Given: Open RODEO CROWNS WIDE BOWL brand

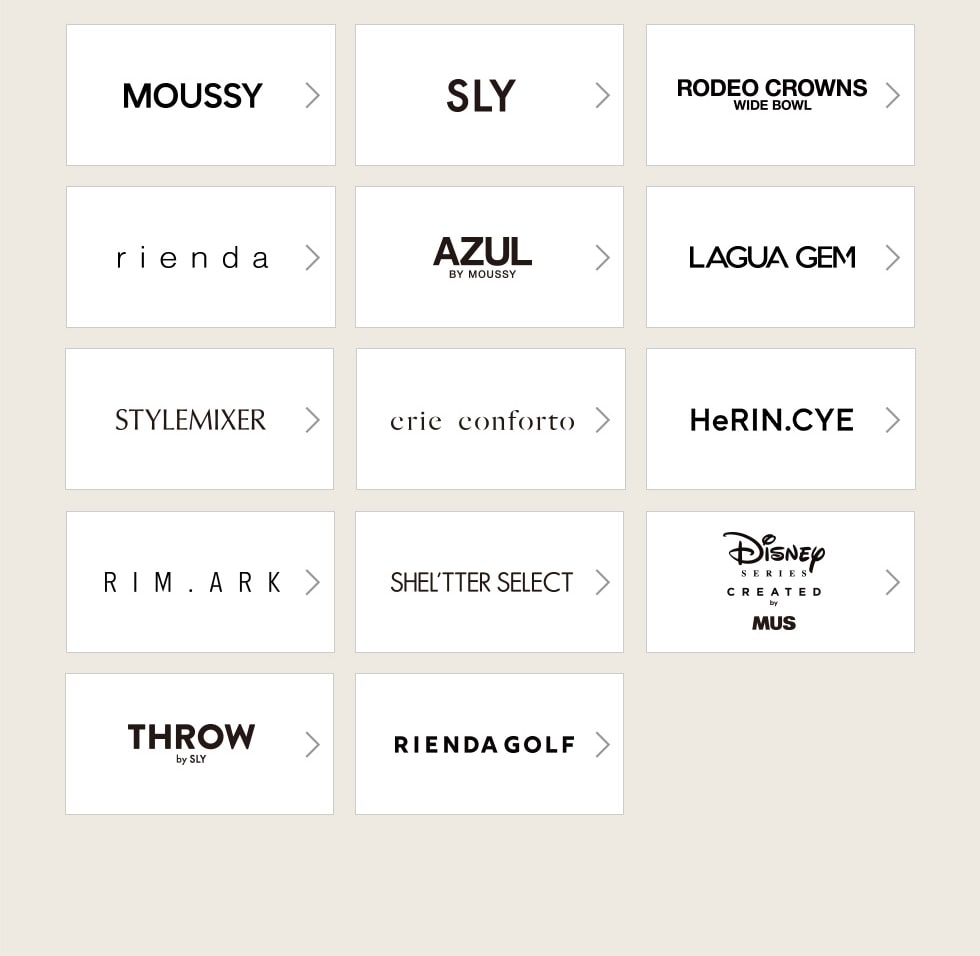Looking at the screenshot, I should coord(780,95).
